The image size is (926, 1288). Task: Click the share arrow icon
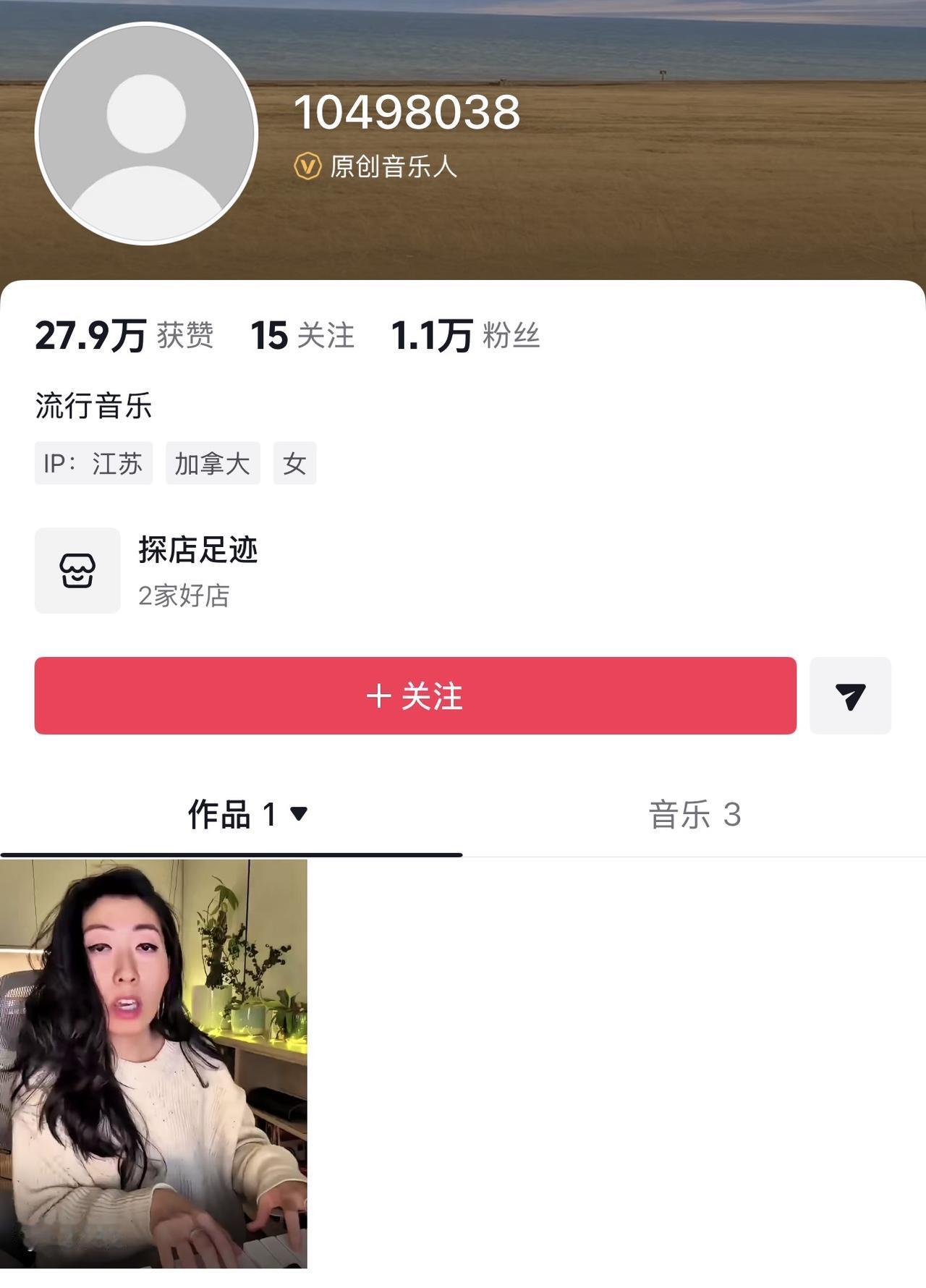(x=851, y=696)
